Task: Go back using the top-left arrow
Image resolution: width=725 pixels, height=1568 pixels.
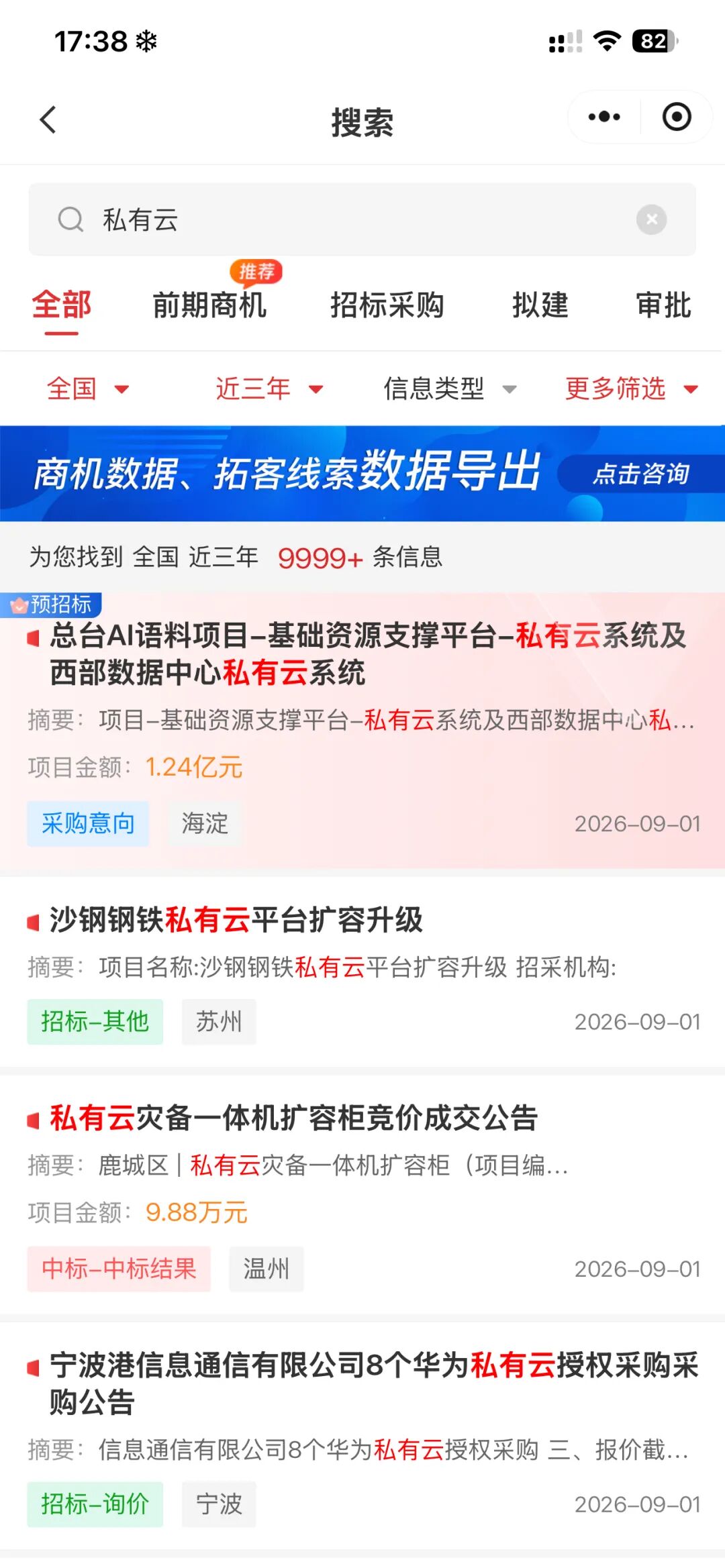Action: pos(48,121)
